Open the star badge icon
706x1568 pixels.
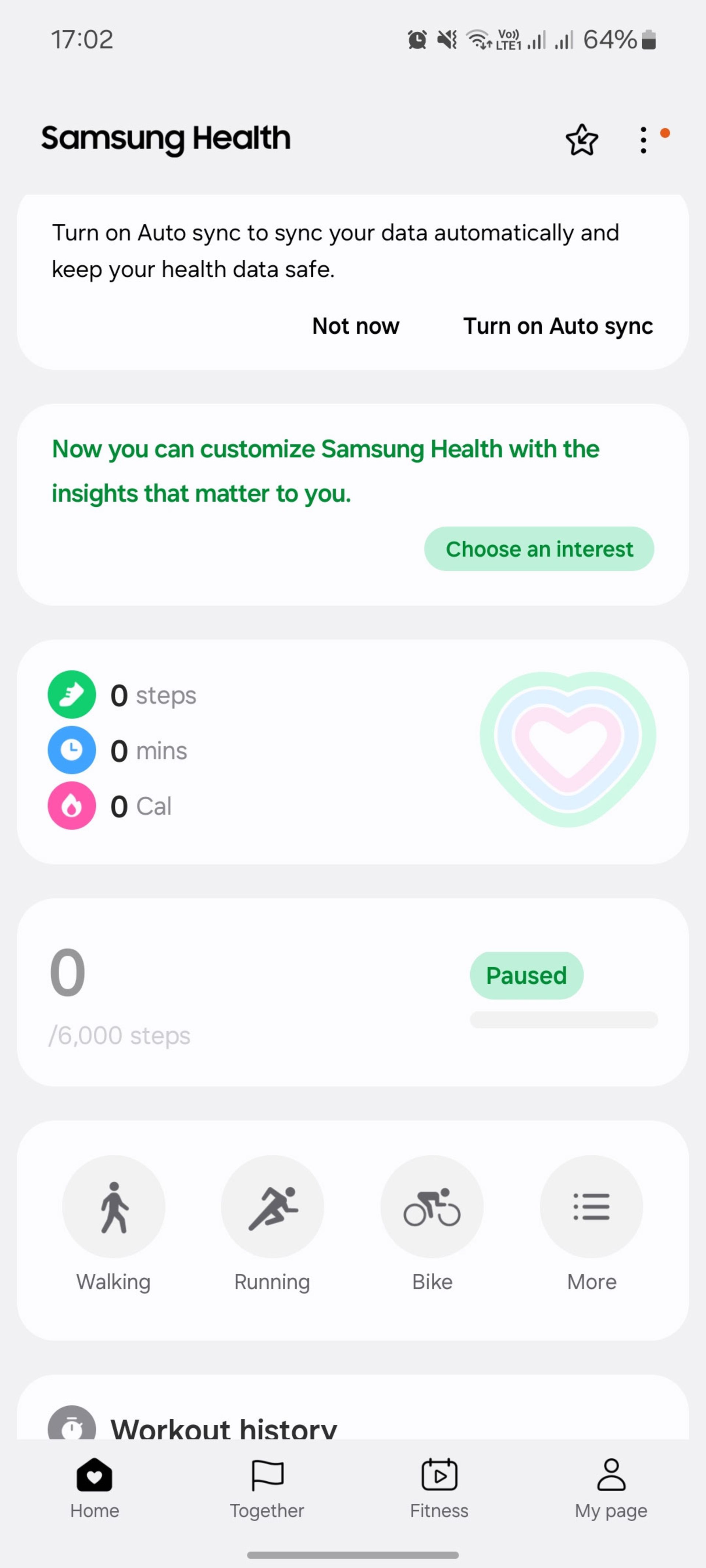click(x=581, y=140)
